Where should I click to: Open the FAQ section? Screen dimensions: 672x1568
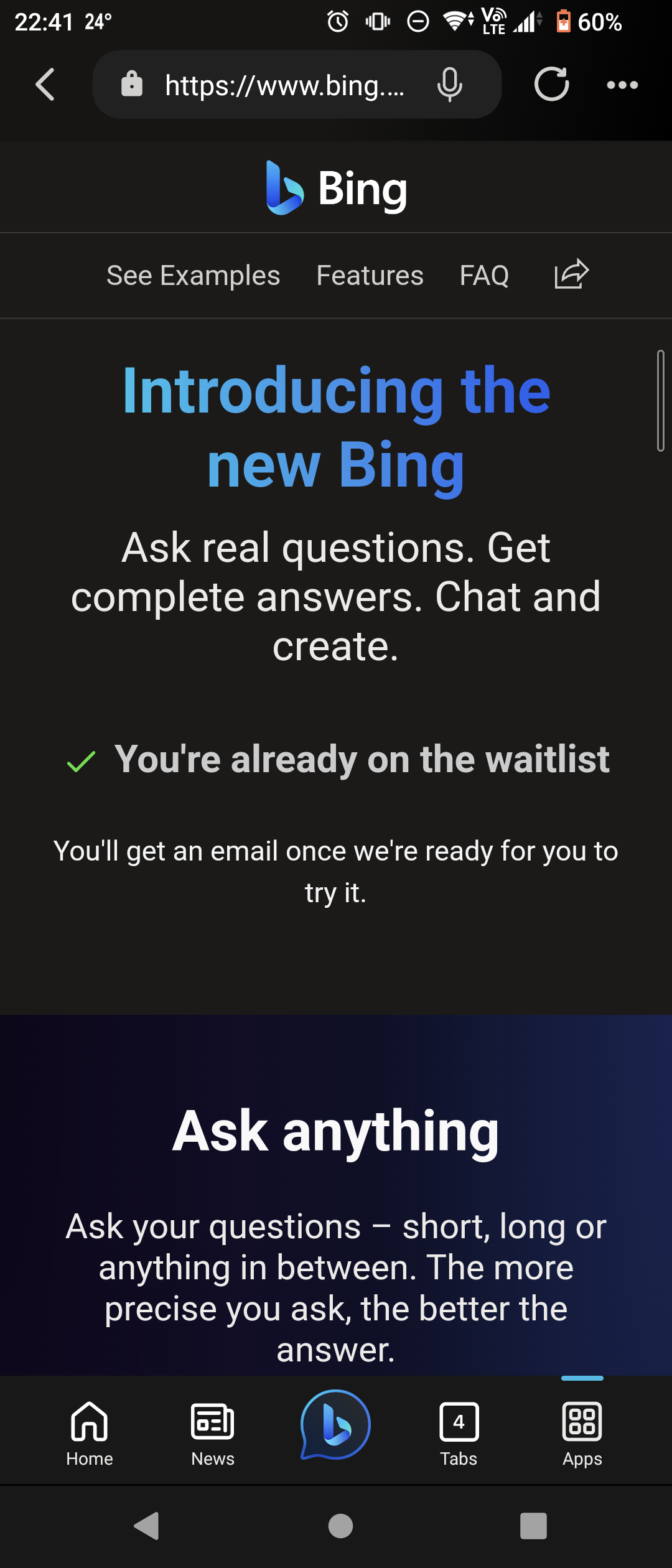[x=484, y=274]
